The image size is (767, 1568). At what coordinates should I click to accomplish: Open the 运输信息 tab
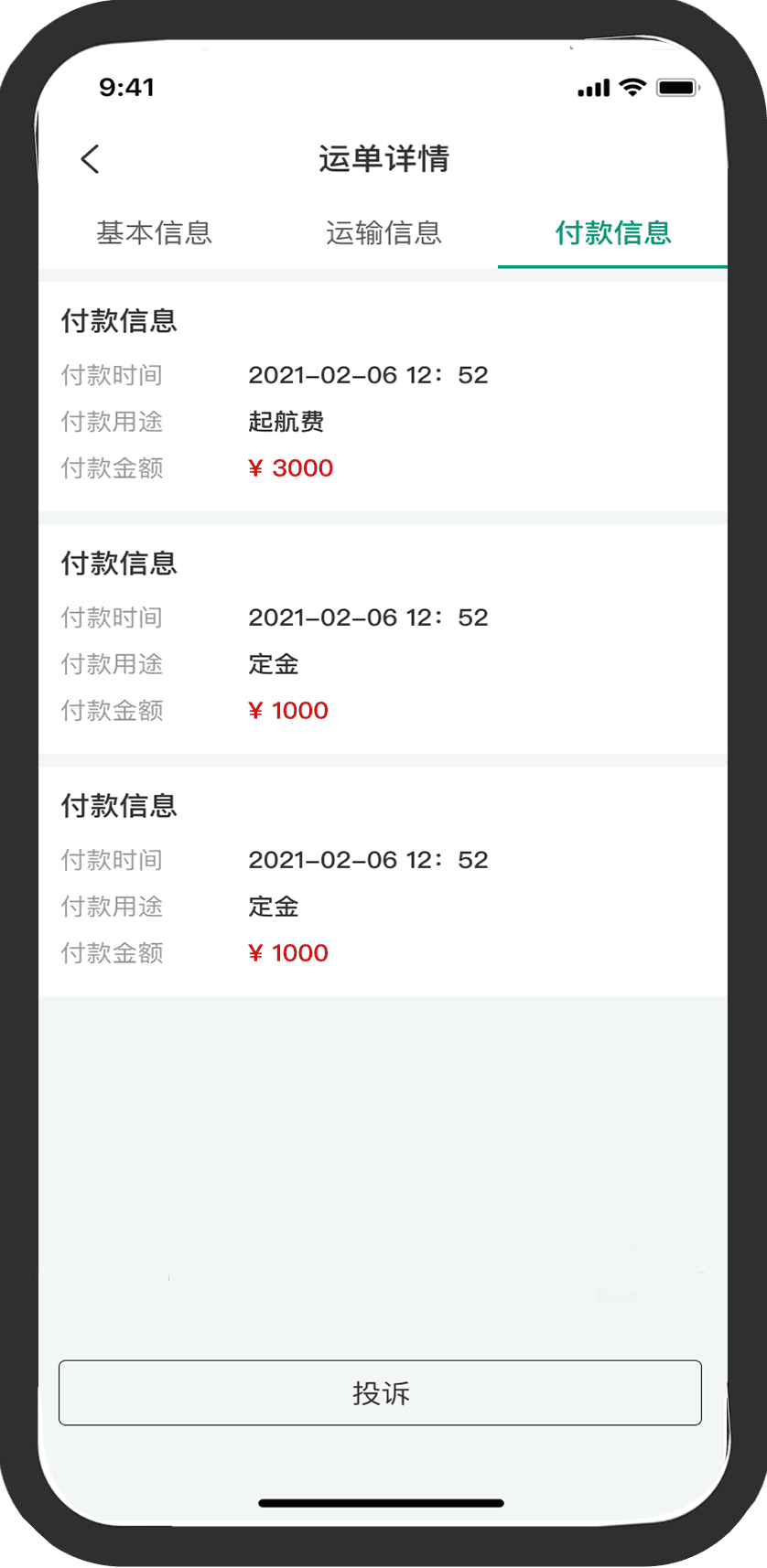tap(384, 233)
